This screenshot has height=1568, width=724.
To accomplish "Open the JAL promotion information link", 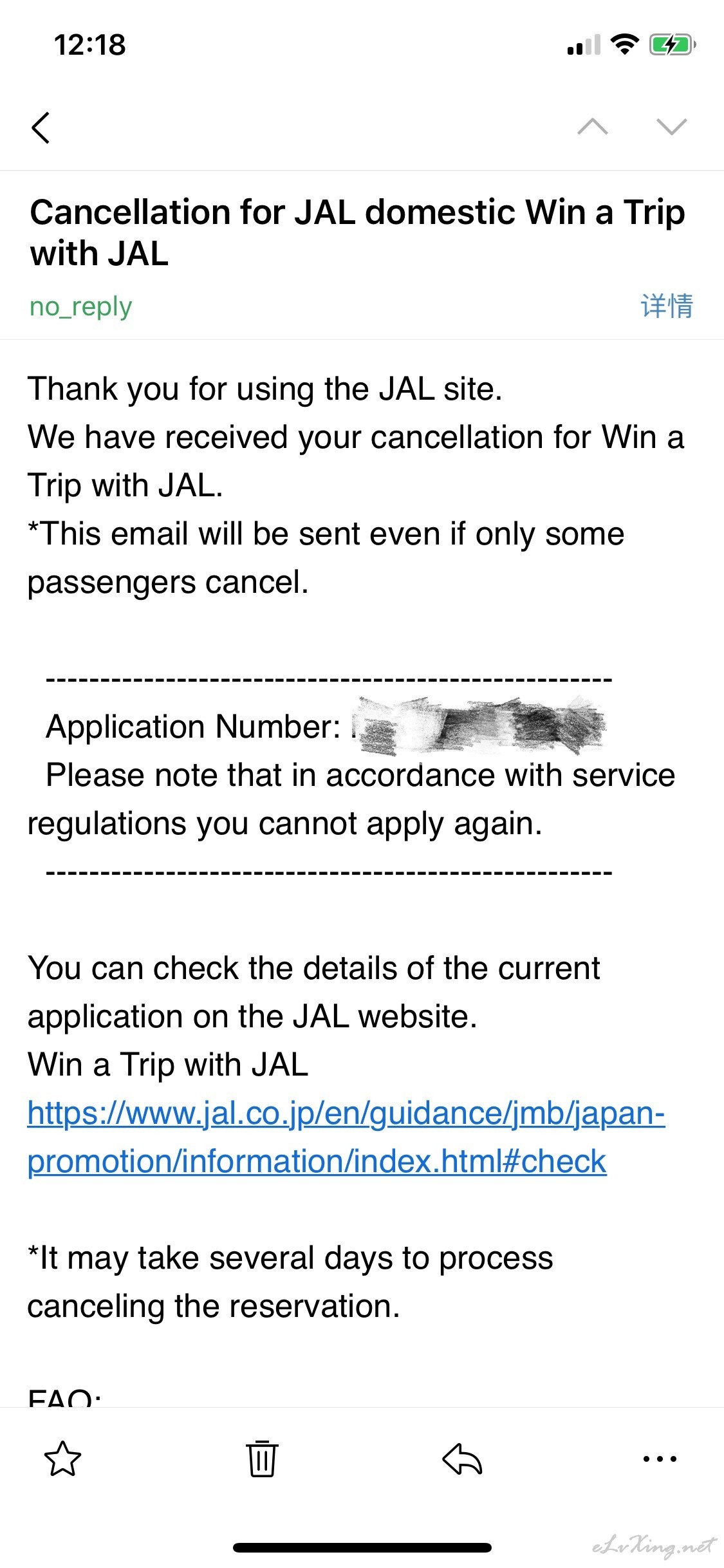I will [346, 1137].
